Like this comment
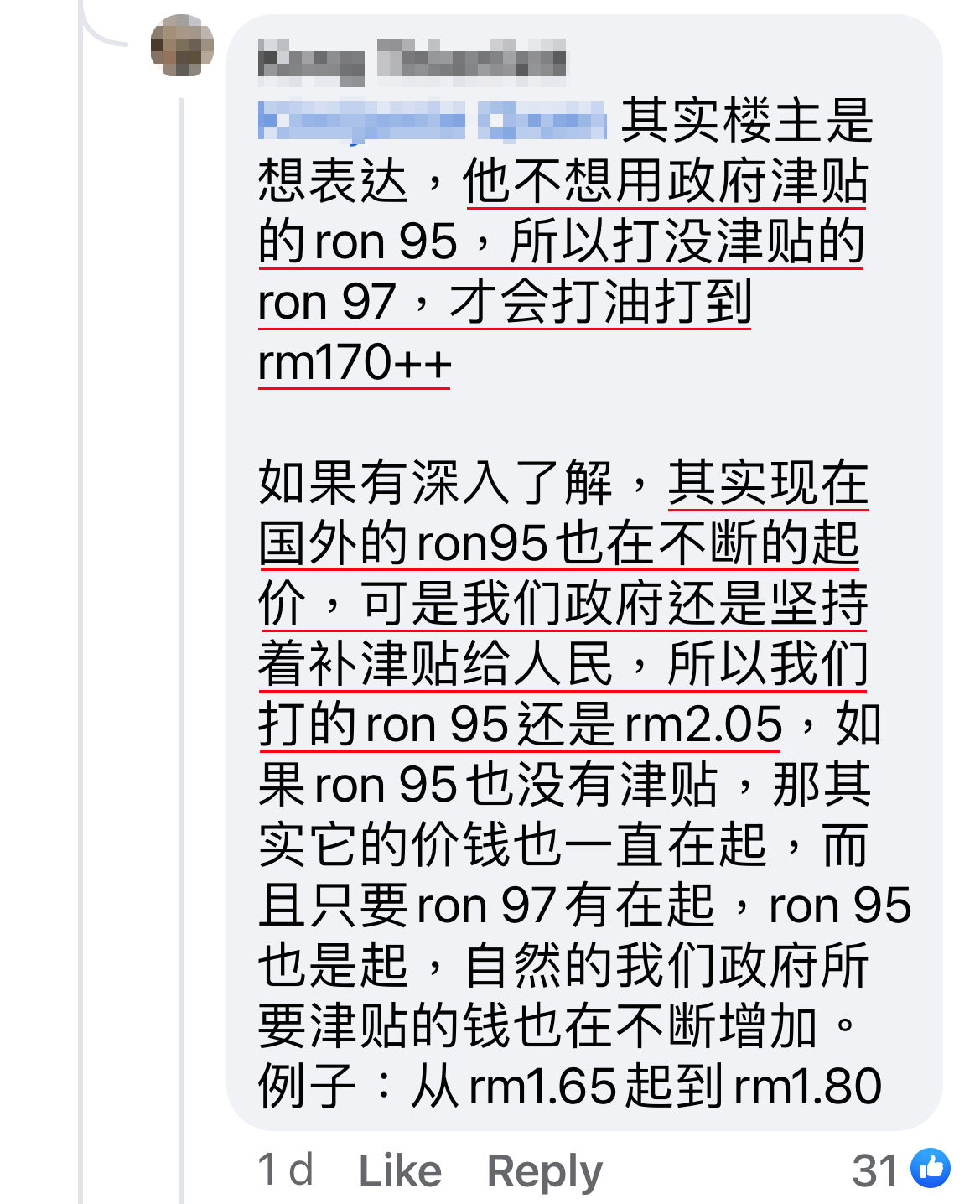Image resolution: width=980 pixels, height=1204 pixels. tap(399, 1170)
